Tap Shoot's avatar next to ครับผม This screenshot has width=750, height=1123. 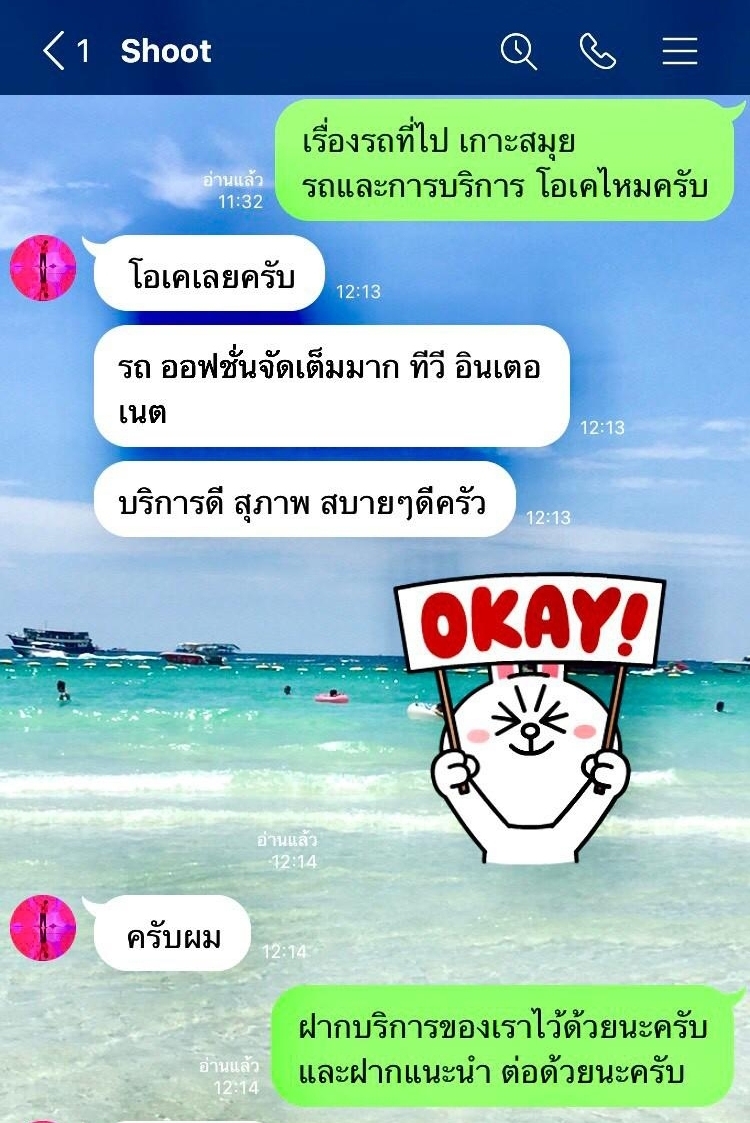pyautogui.click(x=43, y=928)
